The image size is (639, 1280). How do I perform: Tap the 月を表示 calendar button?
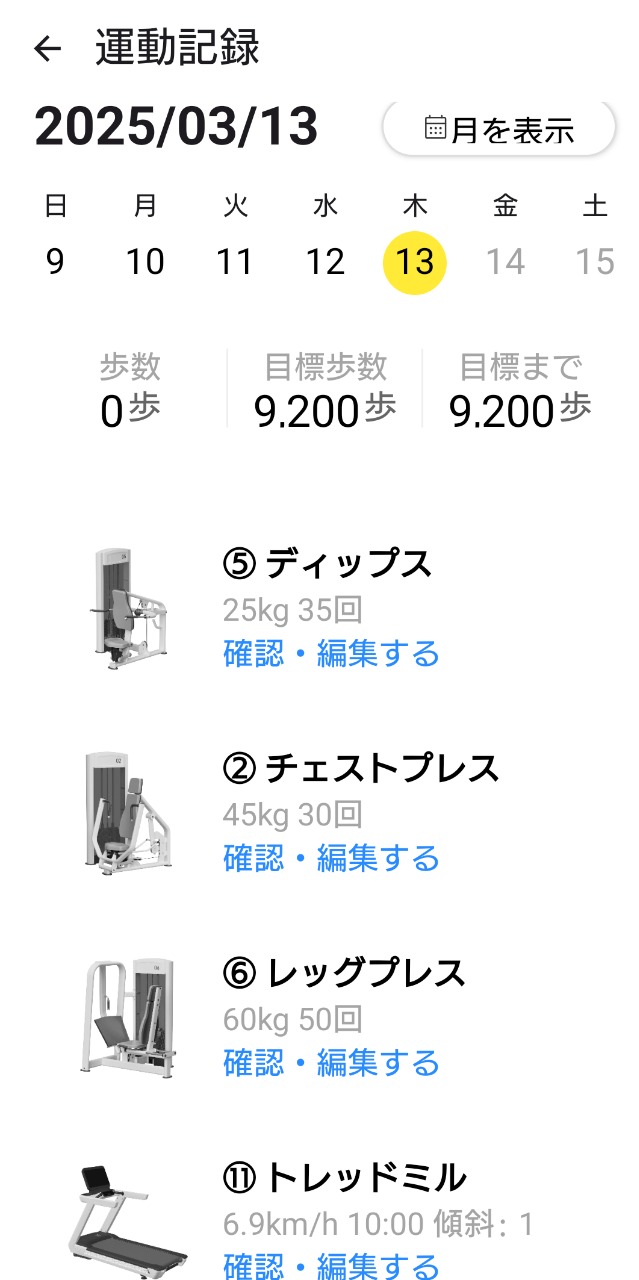click(x=498, y=129)
